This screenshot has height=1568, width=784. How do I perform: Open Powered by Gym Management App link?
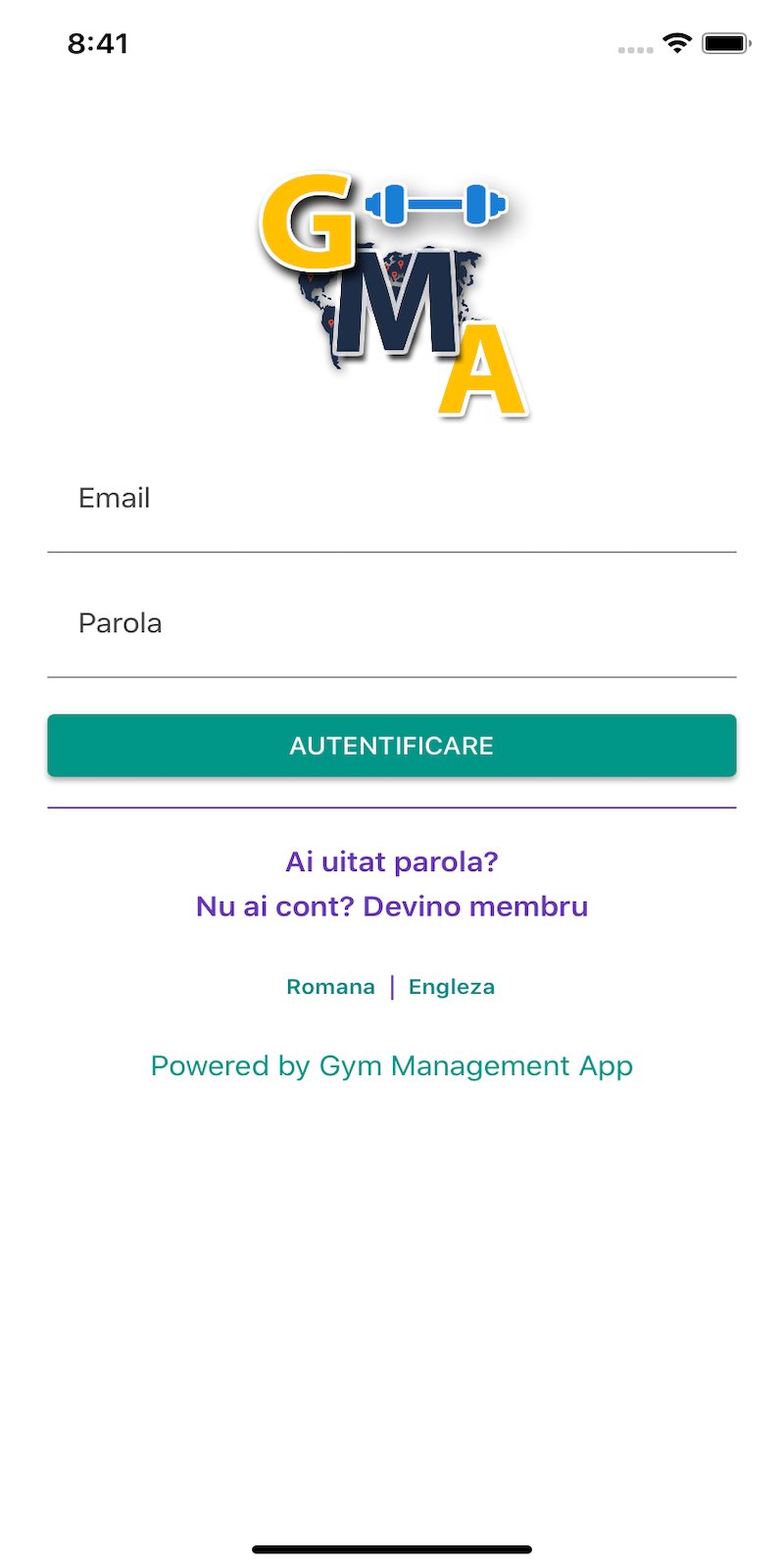[x=392, y=1066]
